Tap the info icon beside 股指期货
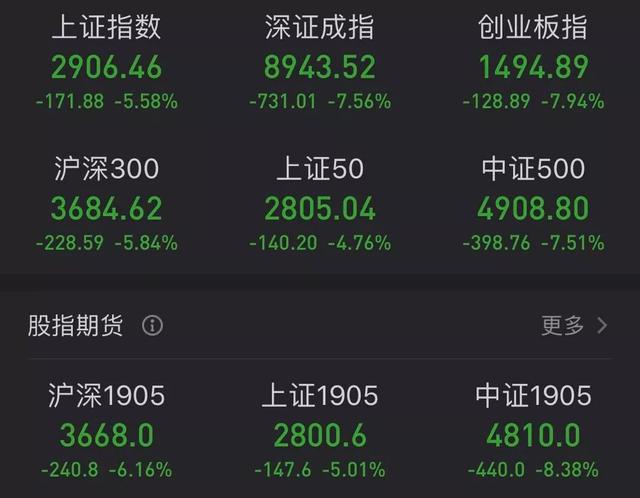 pos(152,325)
